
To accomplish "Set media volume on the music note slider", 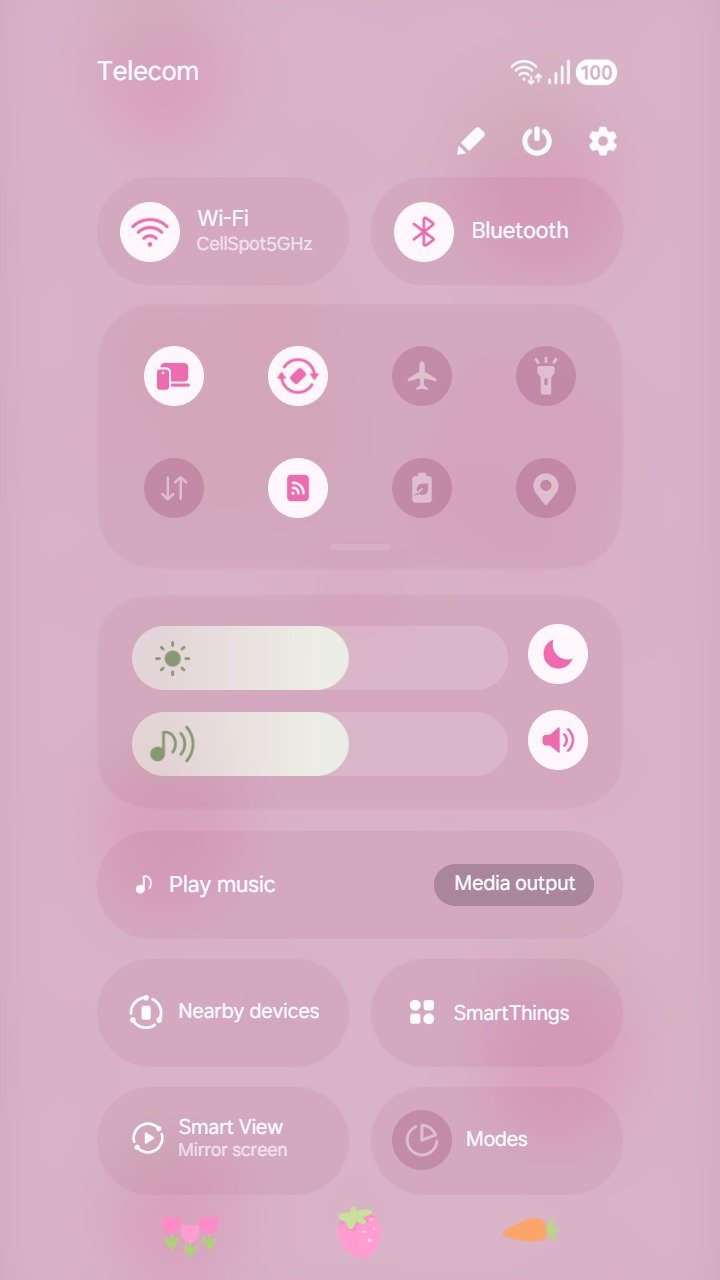I will click(320, 744).
